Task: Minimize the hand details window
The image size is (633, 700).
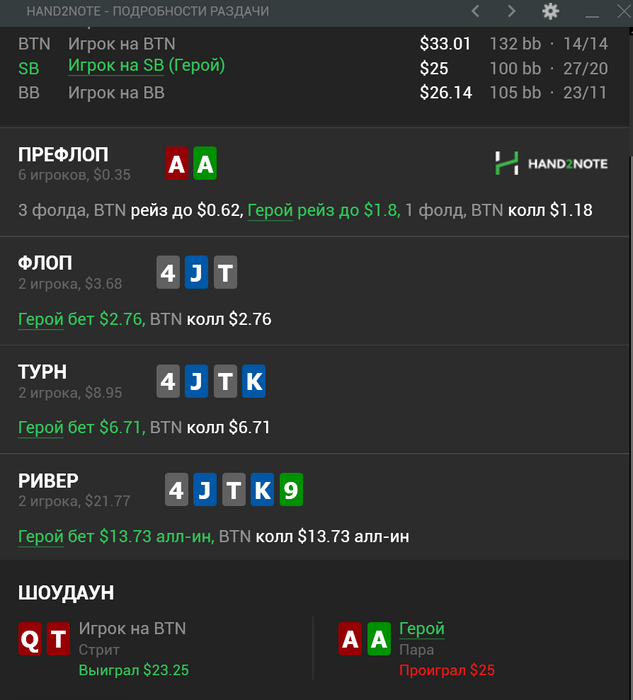Action: point(591,12)
